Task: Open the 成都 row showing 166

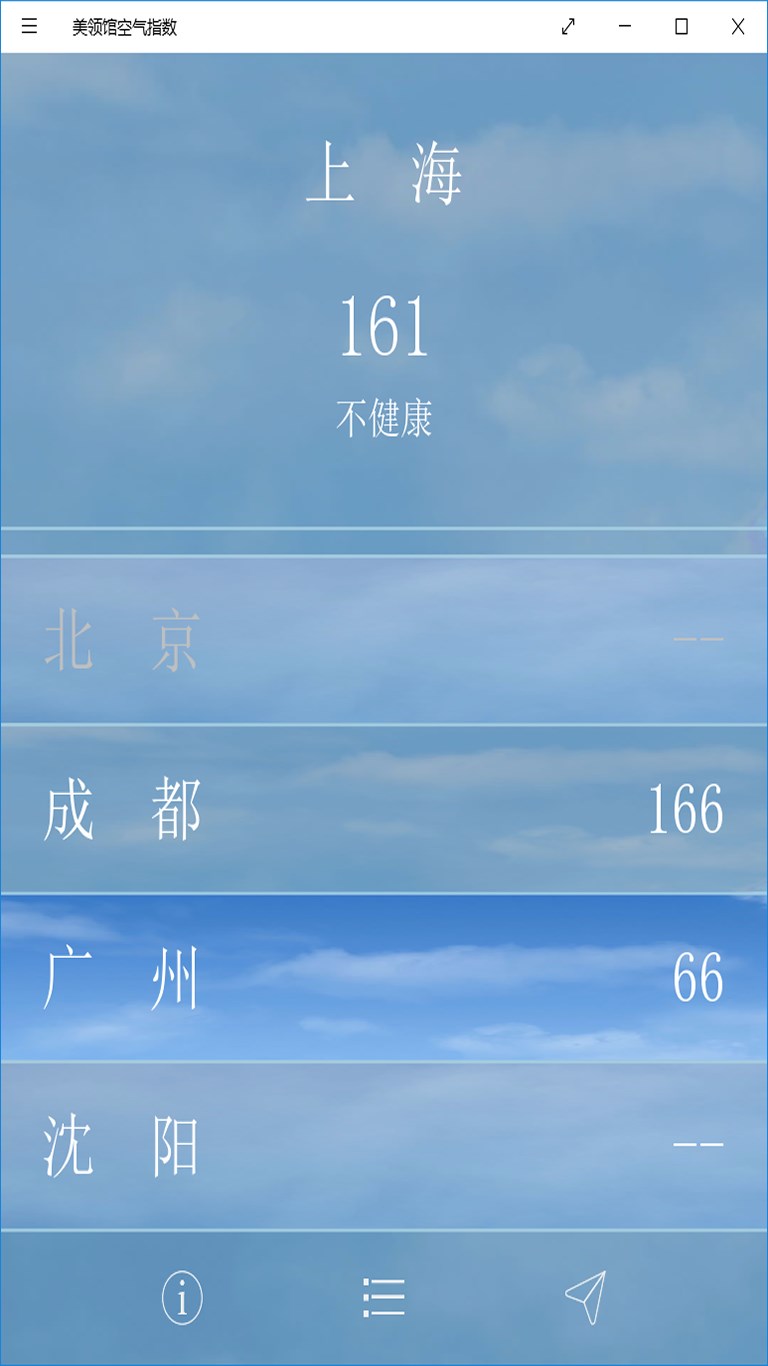Action: pyautogui.click(x=384, y=809)
